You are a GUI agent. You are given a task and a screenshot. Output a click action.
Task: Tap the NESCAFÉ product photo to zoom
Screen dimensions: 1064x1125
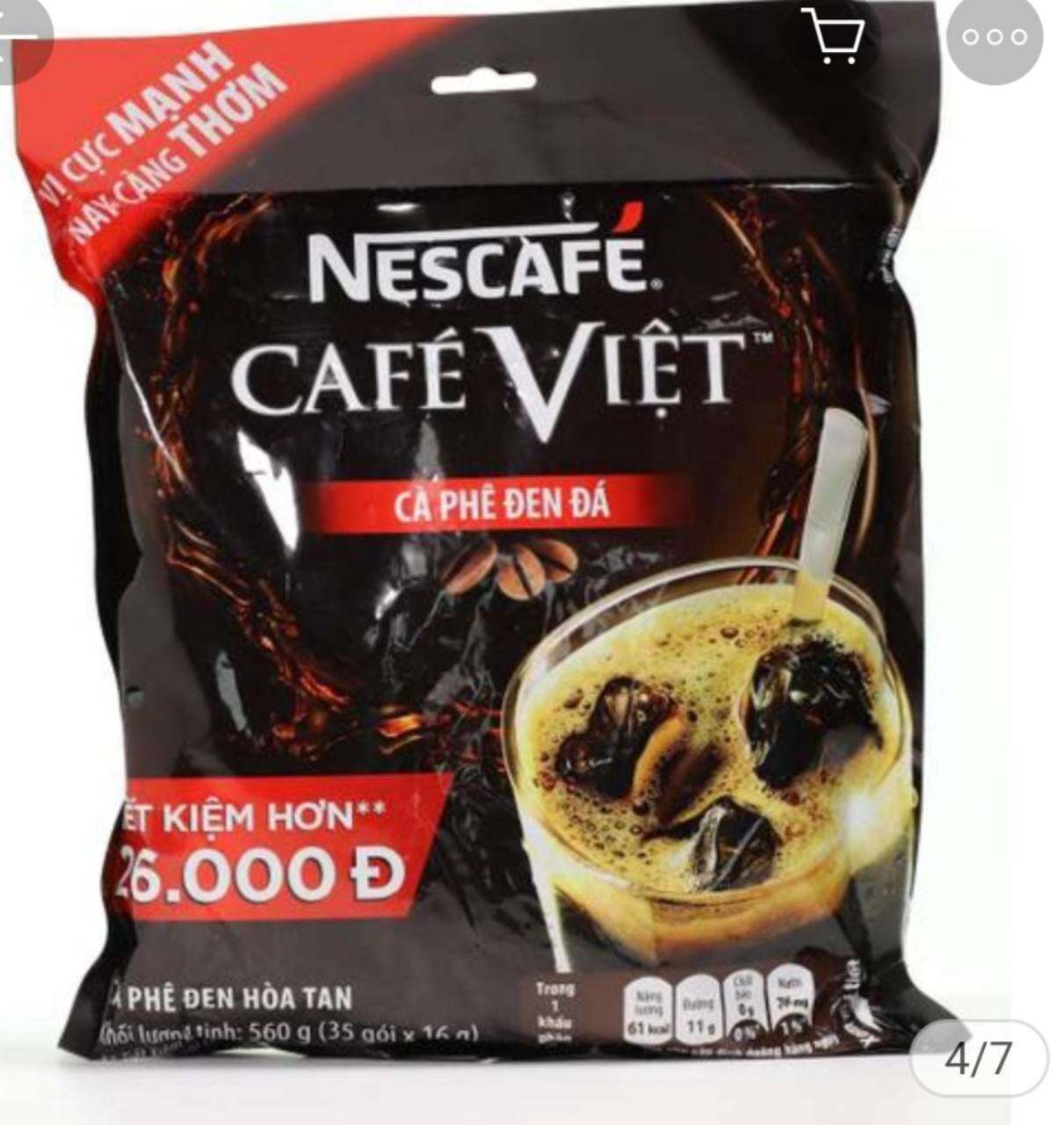pyautogui.click(x=527, y=562)
